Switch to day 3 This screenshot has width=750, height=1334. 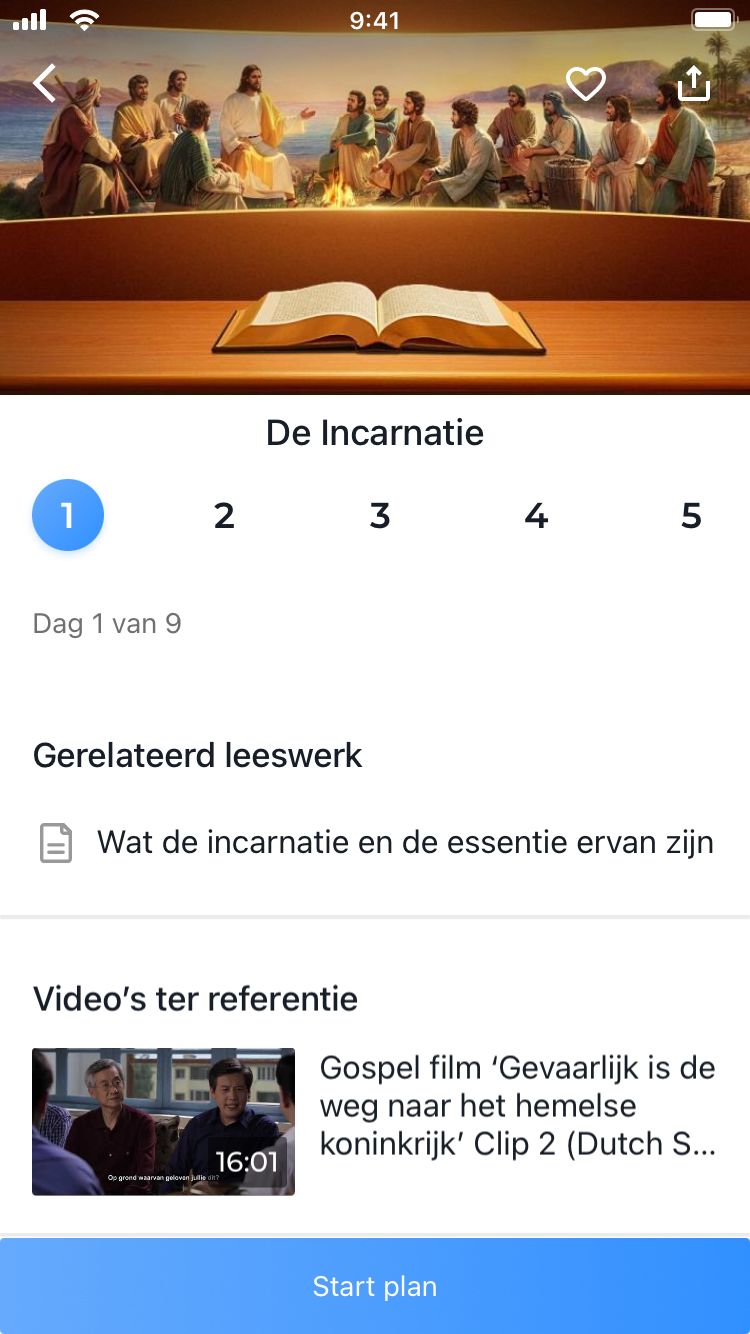click(x=380, y=516)
